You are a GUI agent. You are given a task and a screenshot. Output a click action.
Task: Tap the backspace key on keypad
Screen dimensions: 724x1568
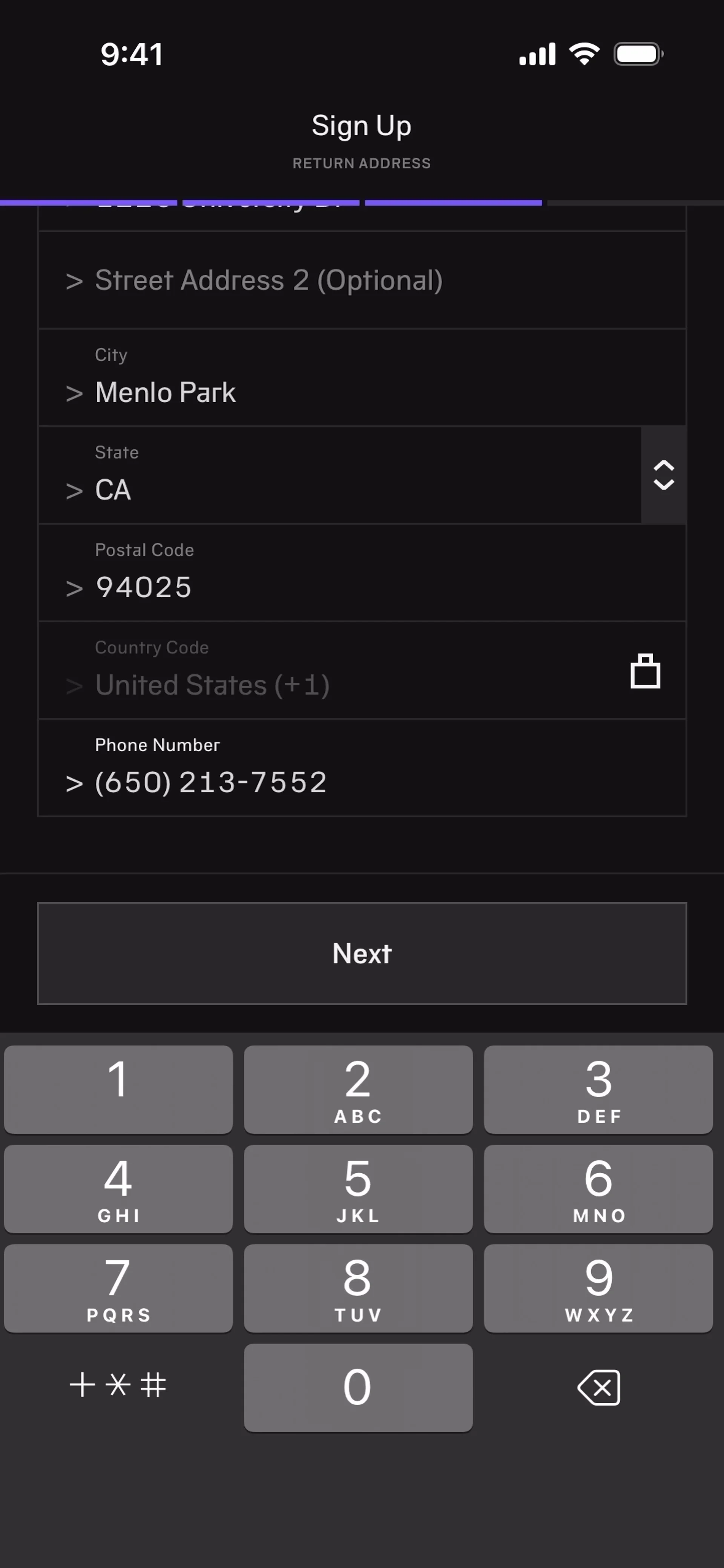point(598,1388)
